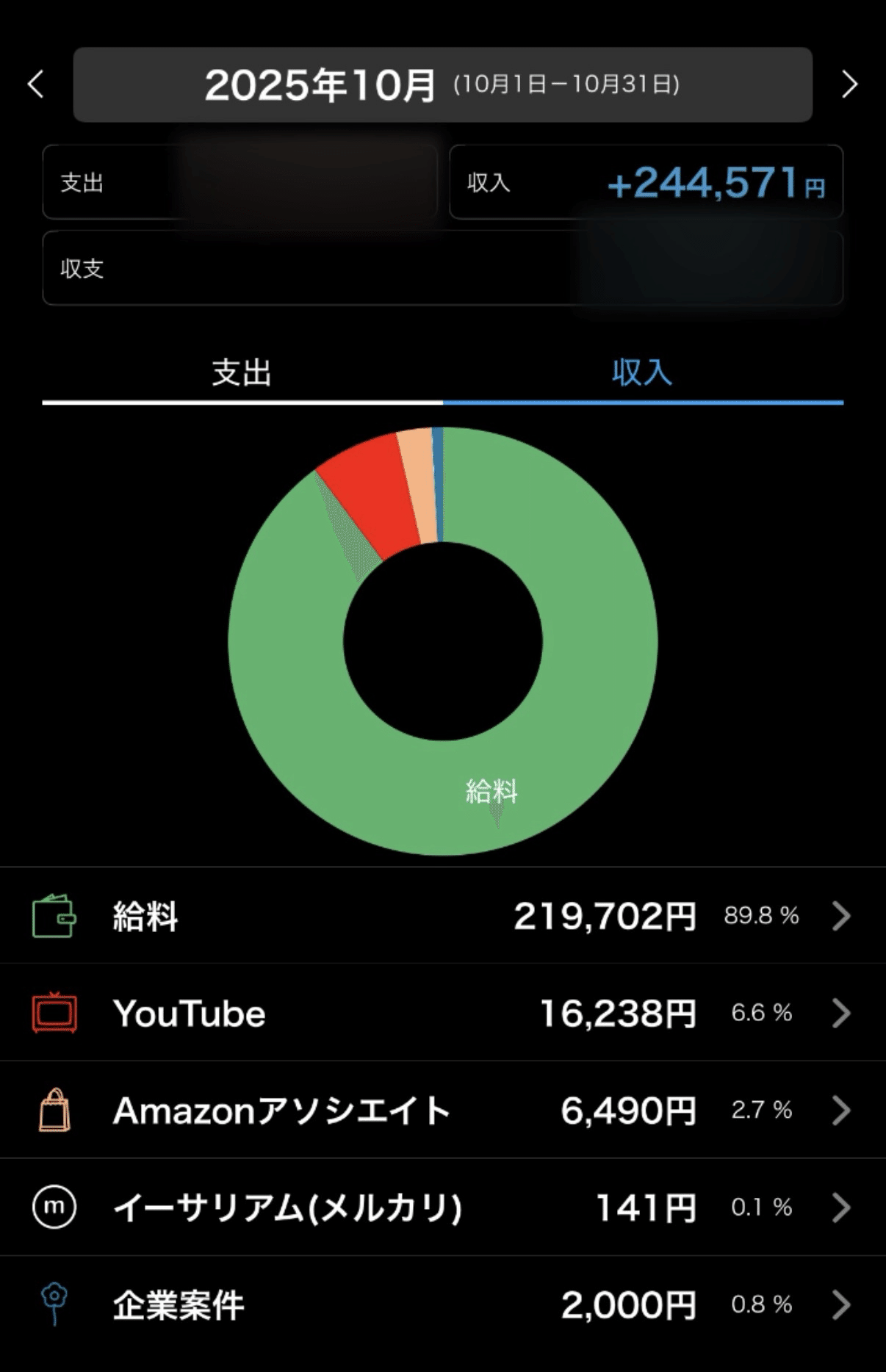Open the Amazonアソシエイト row
The width and height of the screenshot is (886, 1372).
pos(442,1110)
